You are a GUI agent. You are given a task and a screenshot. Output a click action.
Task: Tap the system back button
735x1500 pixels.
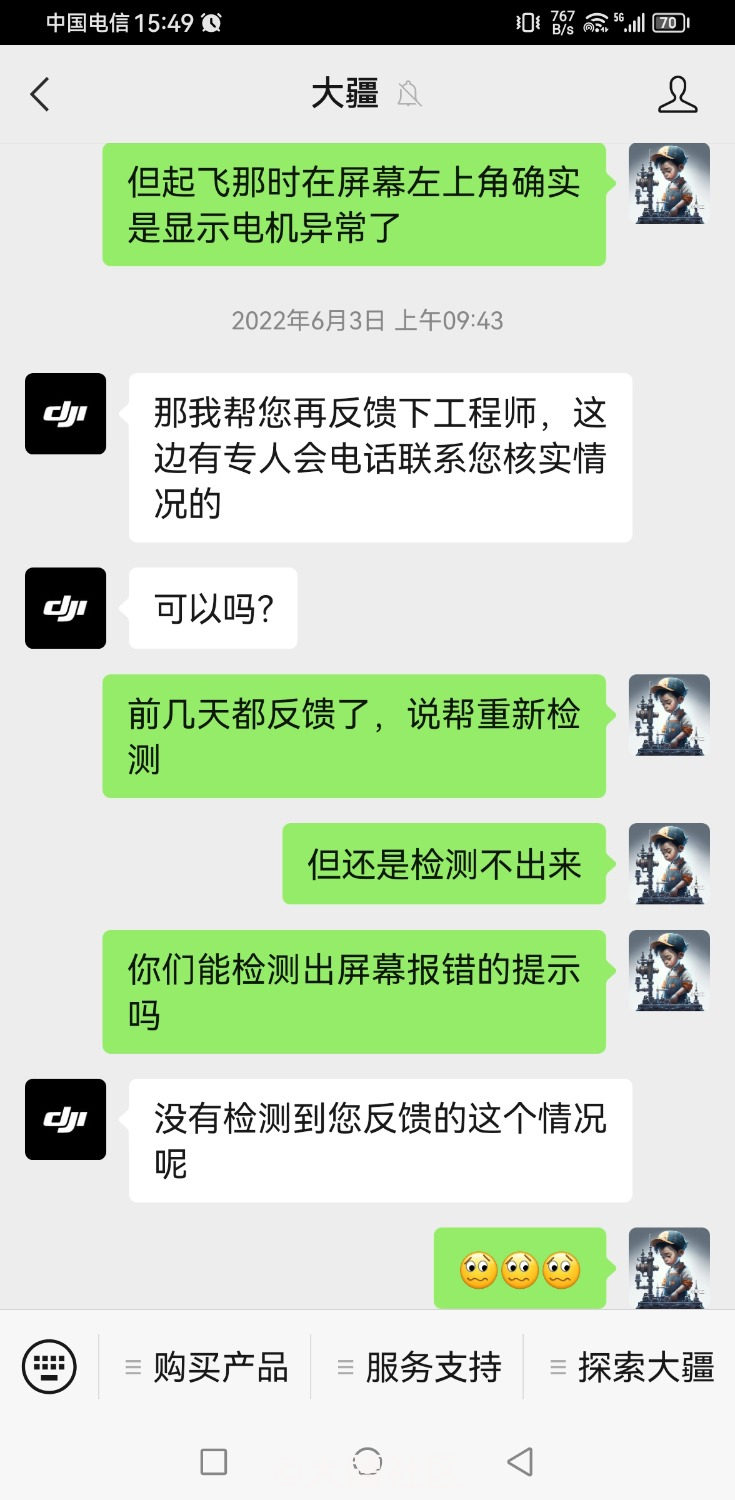[520, 1462]
